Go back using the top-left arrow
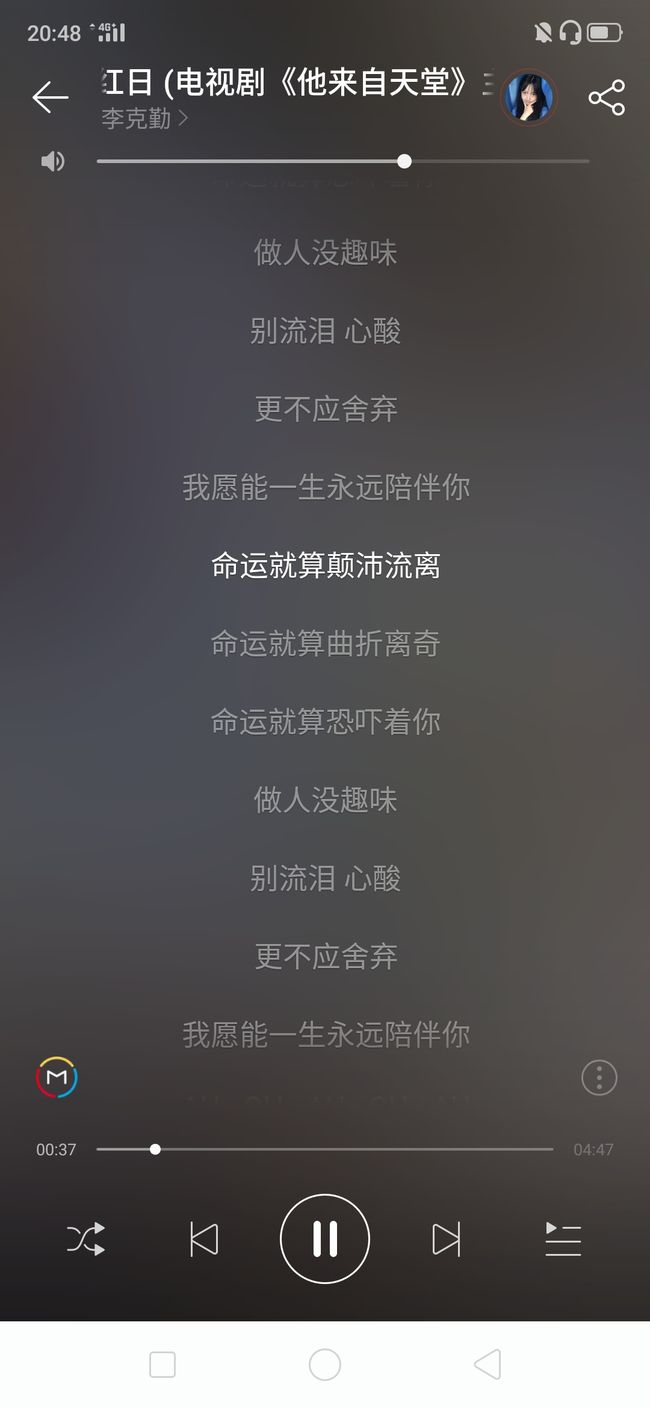650x1408 pixels. pyautogui.click(x=50, y=97)
